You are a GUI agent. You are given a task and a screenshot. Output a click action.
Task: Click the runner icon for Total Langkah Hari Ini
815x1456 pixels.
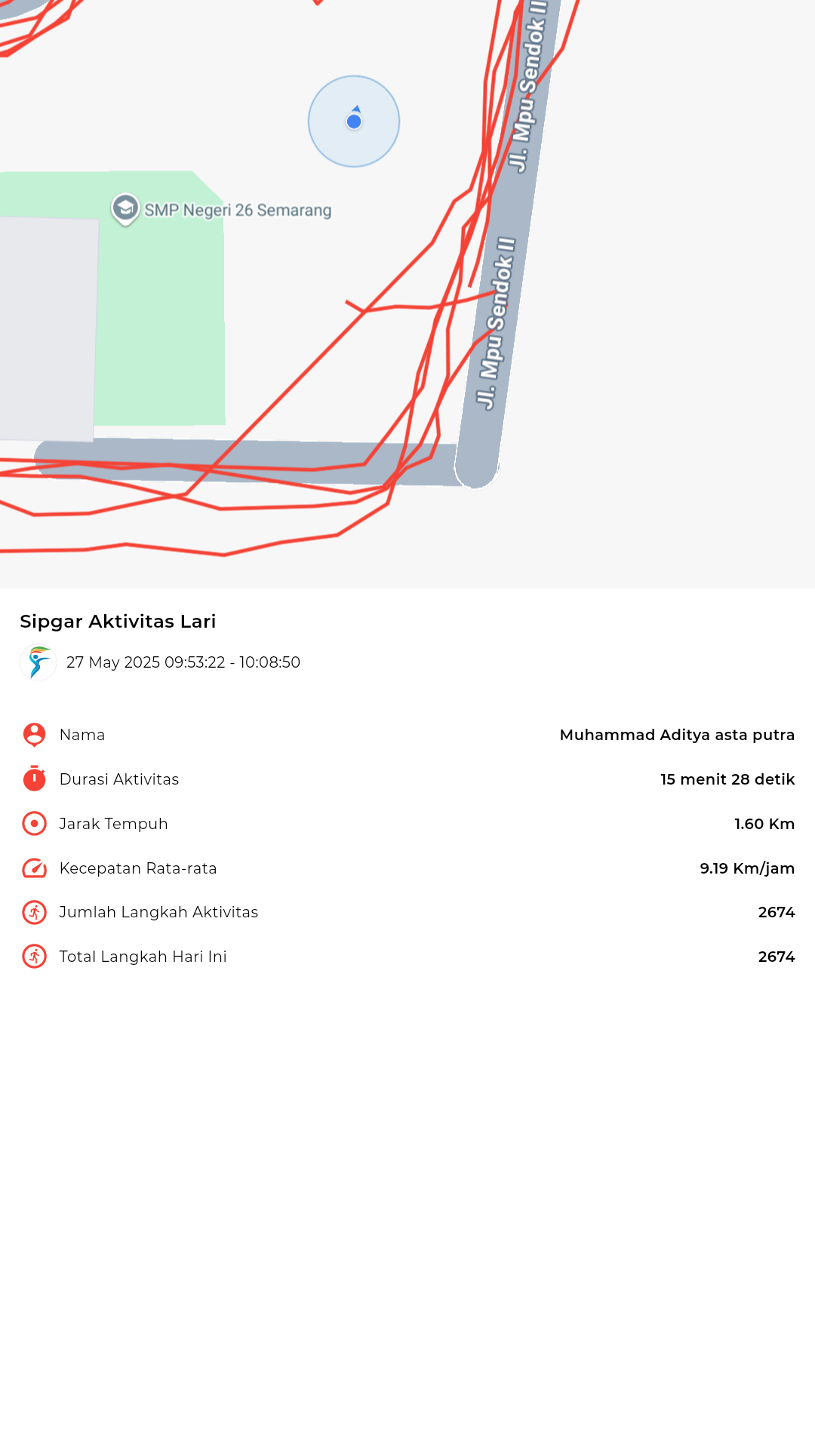33,957
